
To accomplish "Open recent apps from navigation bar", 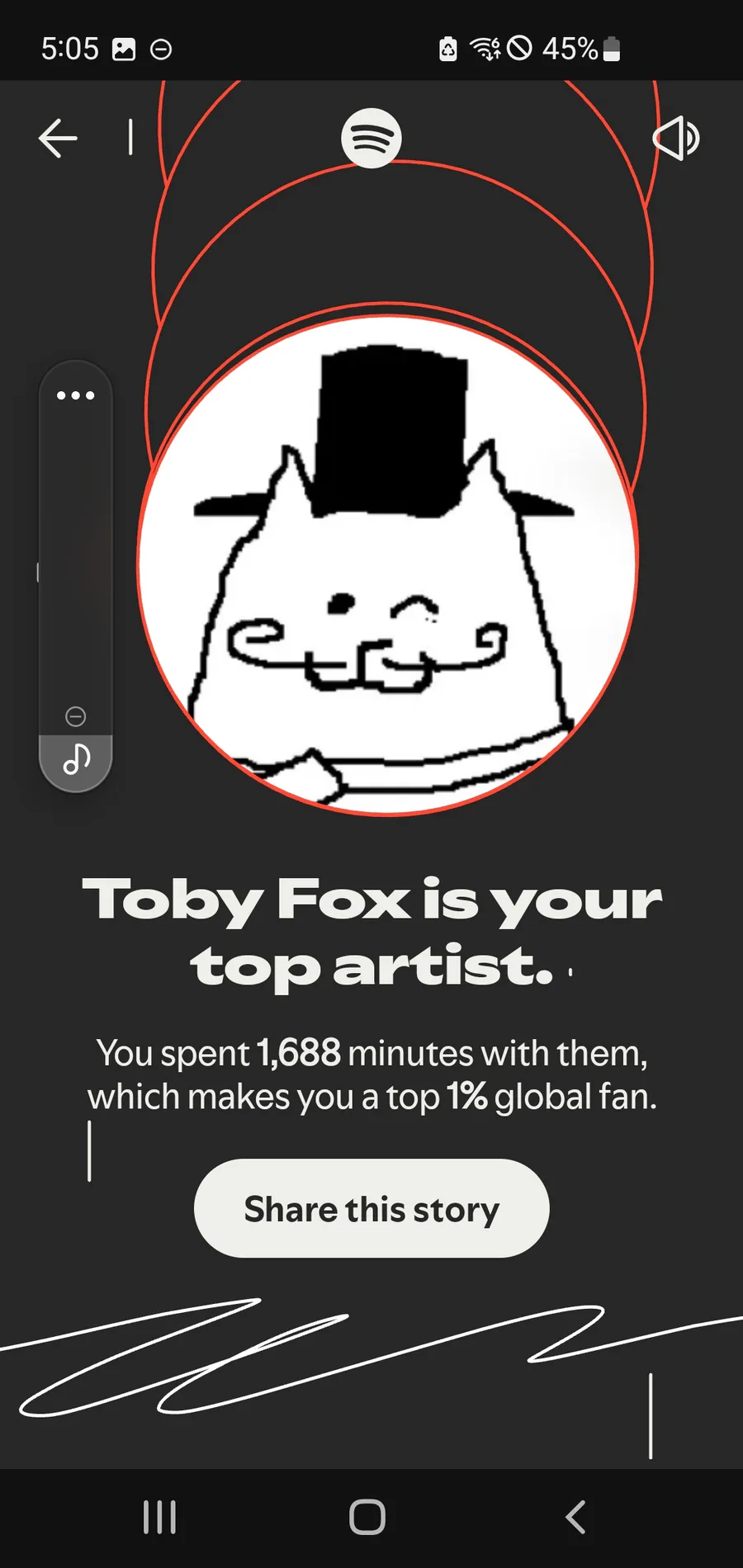I will coord(159,1517).
